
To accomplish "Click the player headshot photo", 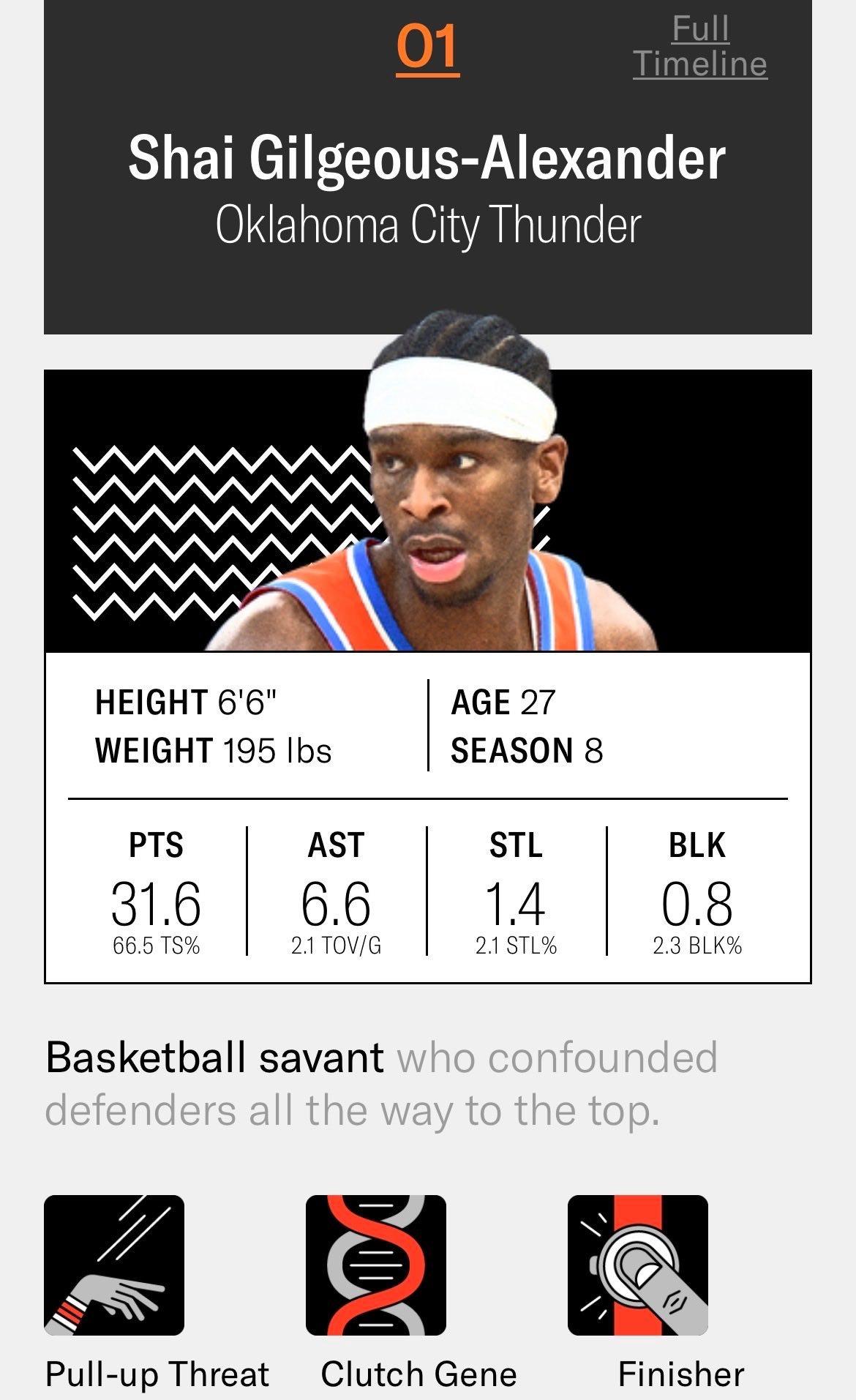I will pos(468,505).
